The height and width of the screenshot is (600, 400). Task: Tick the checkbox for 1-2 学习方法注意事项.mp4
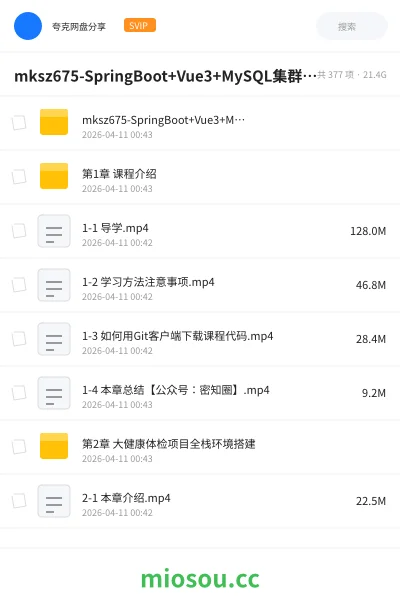(x=19, y=285)
